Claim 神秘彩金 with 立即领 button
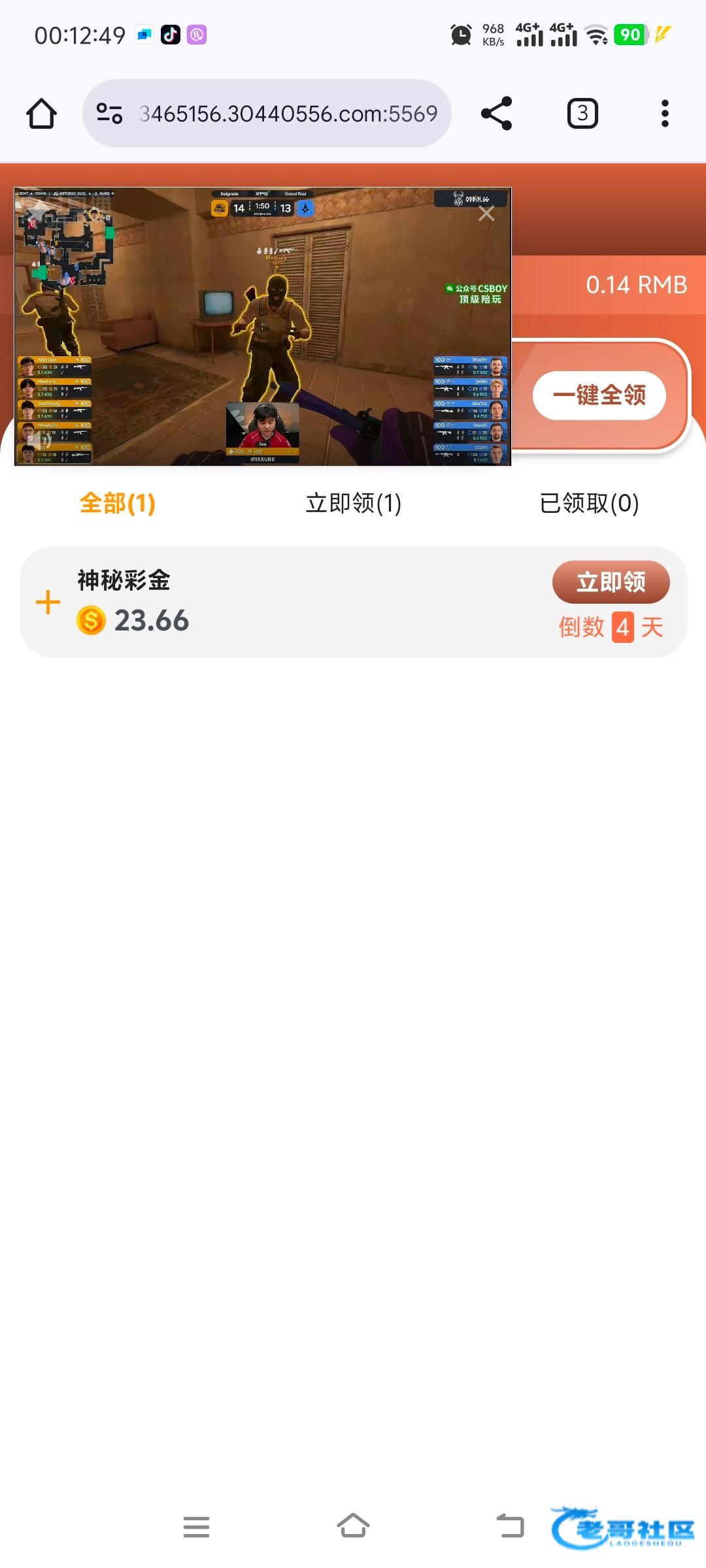The width and height of the screenshot is (706, 1568). pos(611,582)
